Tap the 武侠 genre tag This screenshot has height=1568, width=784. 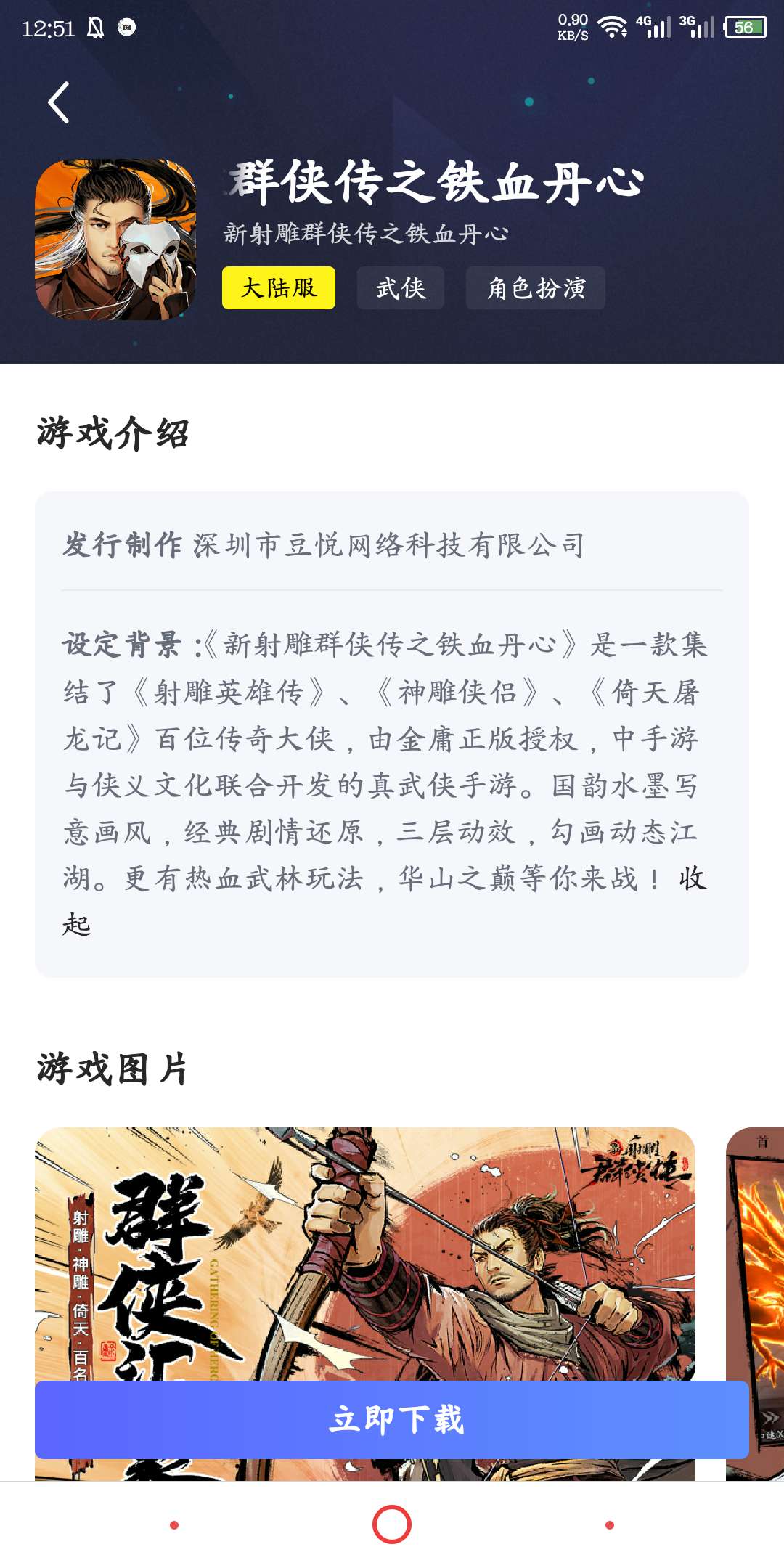click(x=400, y=288)
